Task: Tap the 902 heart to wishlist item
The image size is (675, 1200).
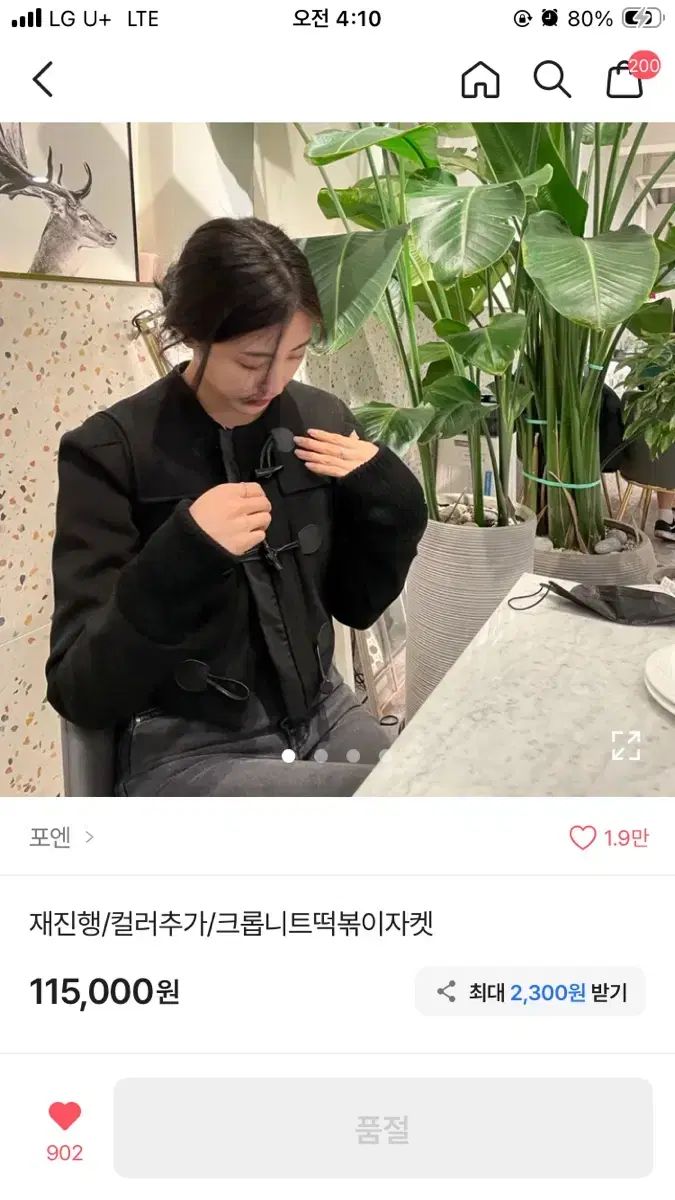Action: (64, 1128)
